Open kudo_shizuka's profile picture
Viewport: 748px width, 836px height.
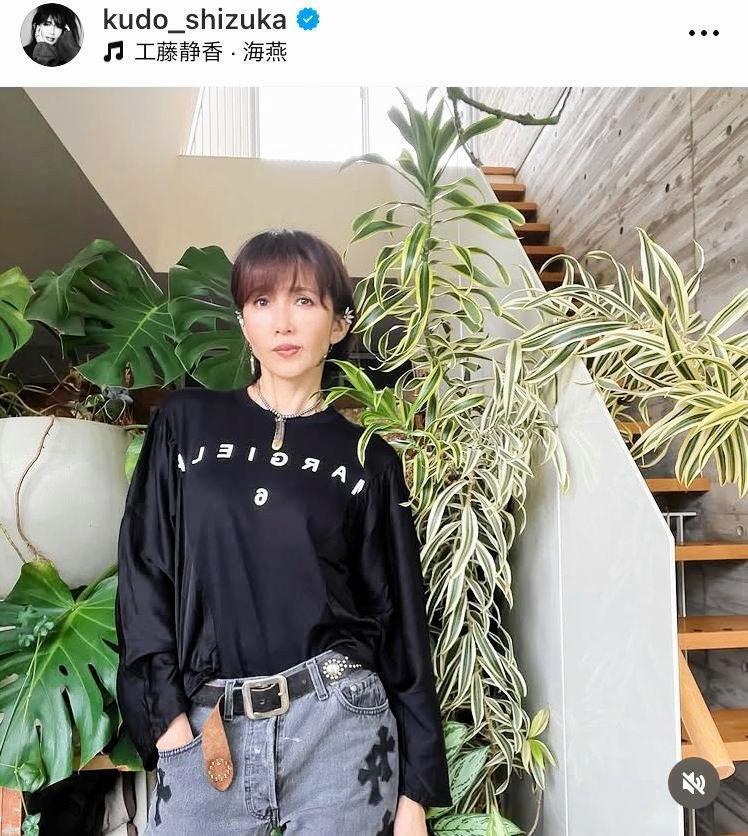[52, 35]
